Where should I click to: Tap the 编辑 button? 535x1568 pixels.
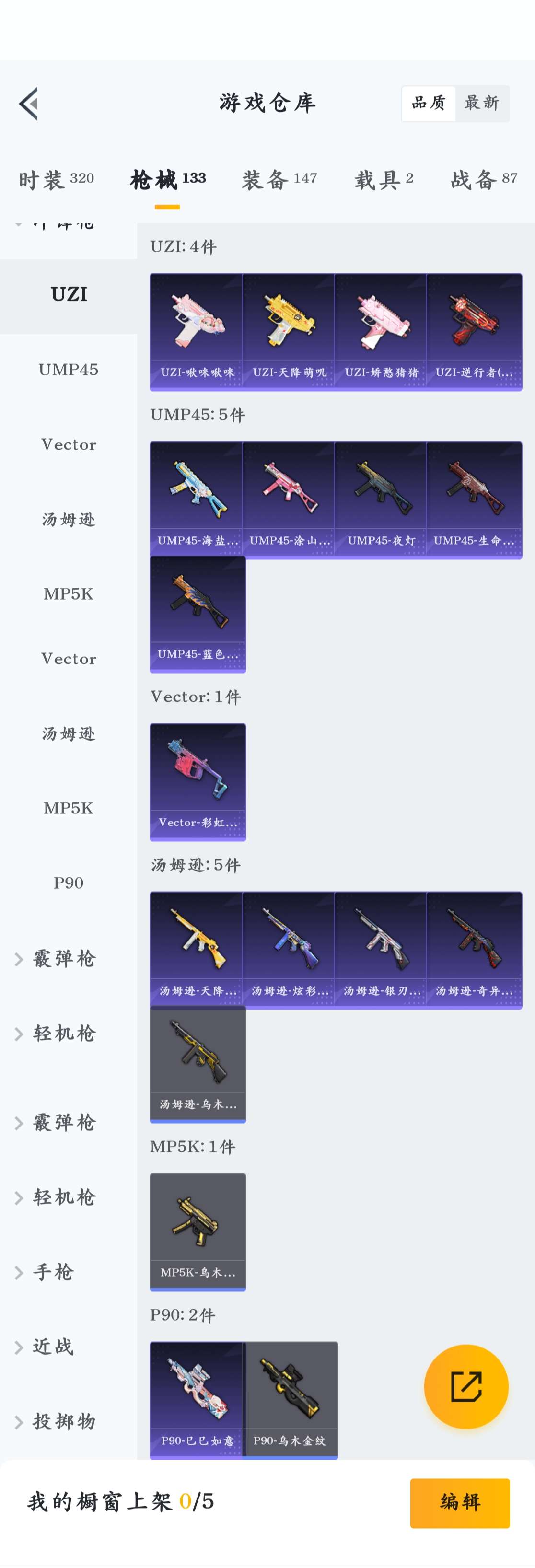[x=460, y=1502]
